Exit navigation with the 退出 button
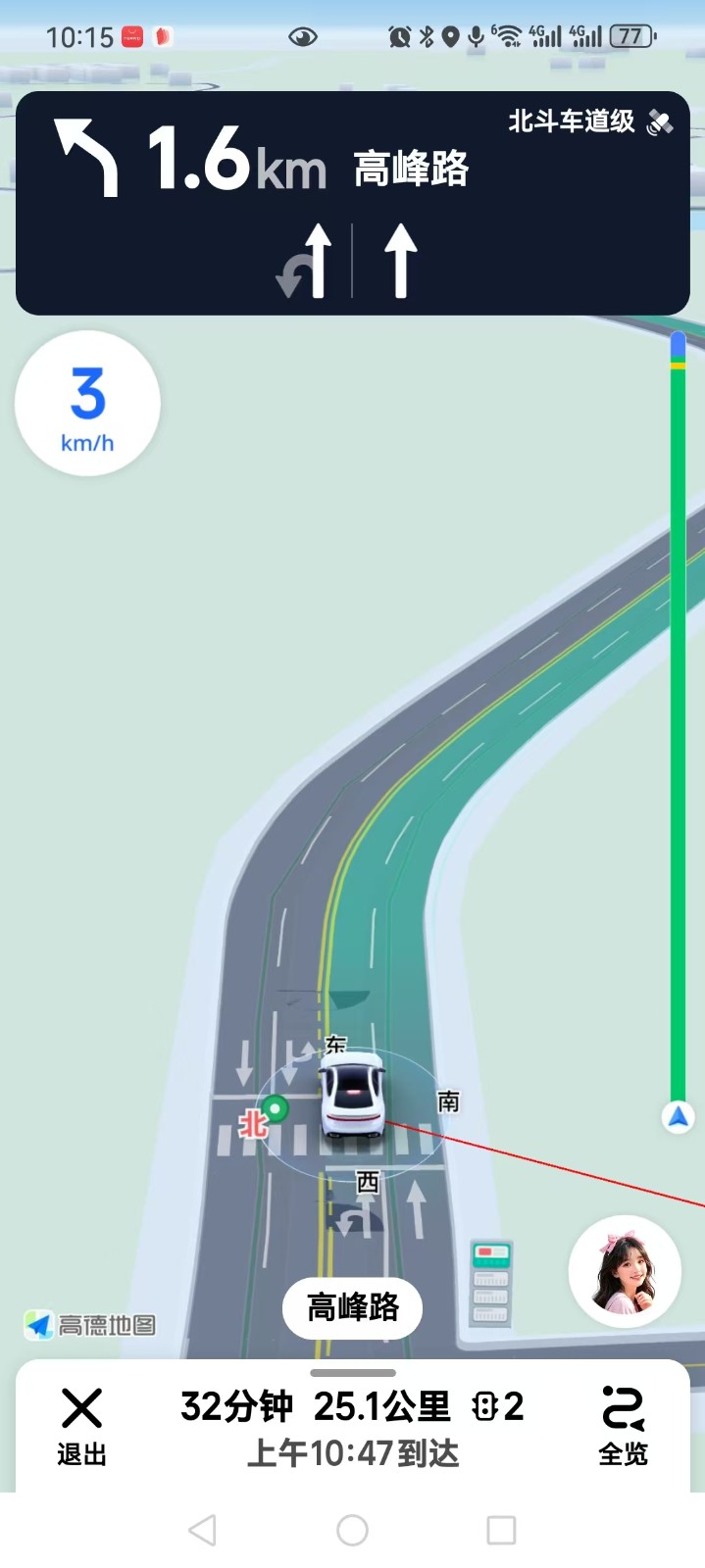Screen dimensions: 705x1568 [x=81, y=1426]
